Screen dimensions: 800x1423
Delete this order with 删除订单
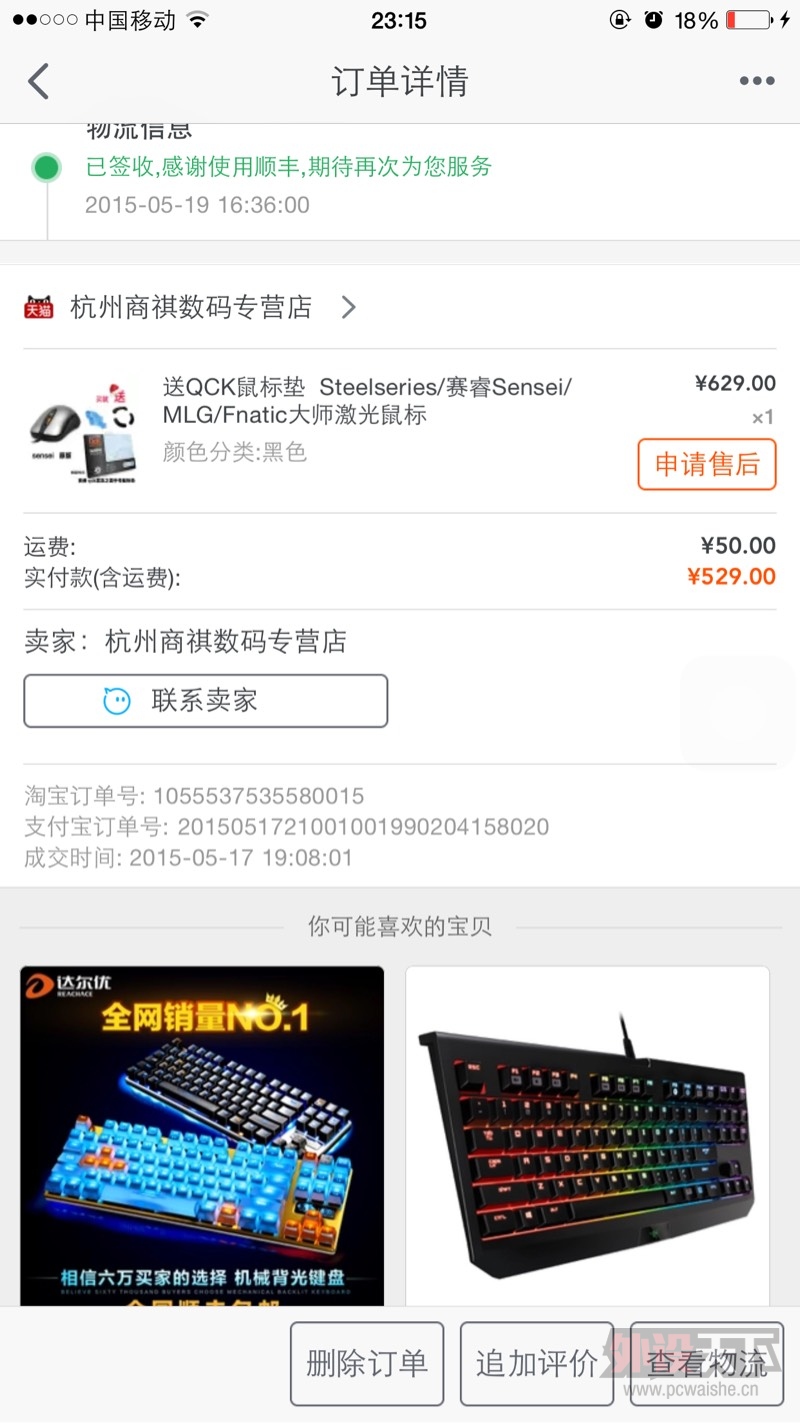tap(366, 1363)
